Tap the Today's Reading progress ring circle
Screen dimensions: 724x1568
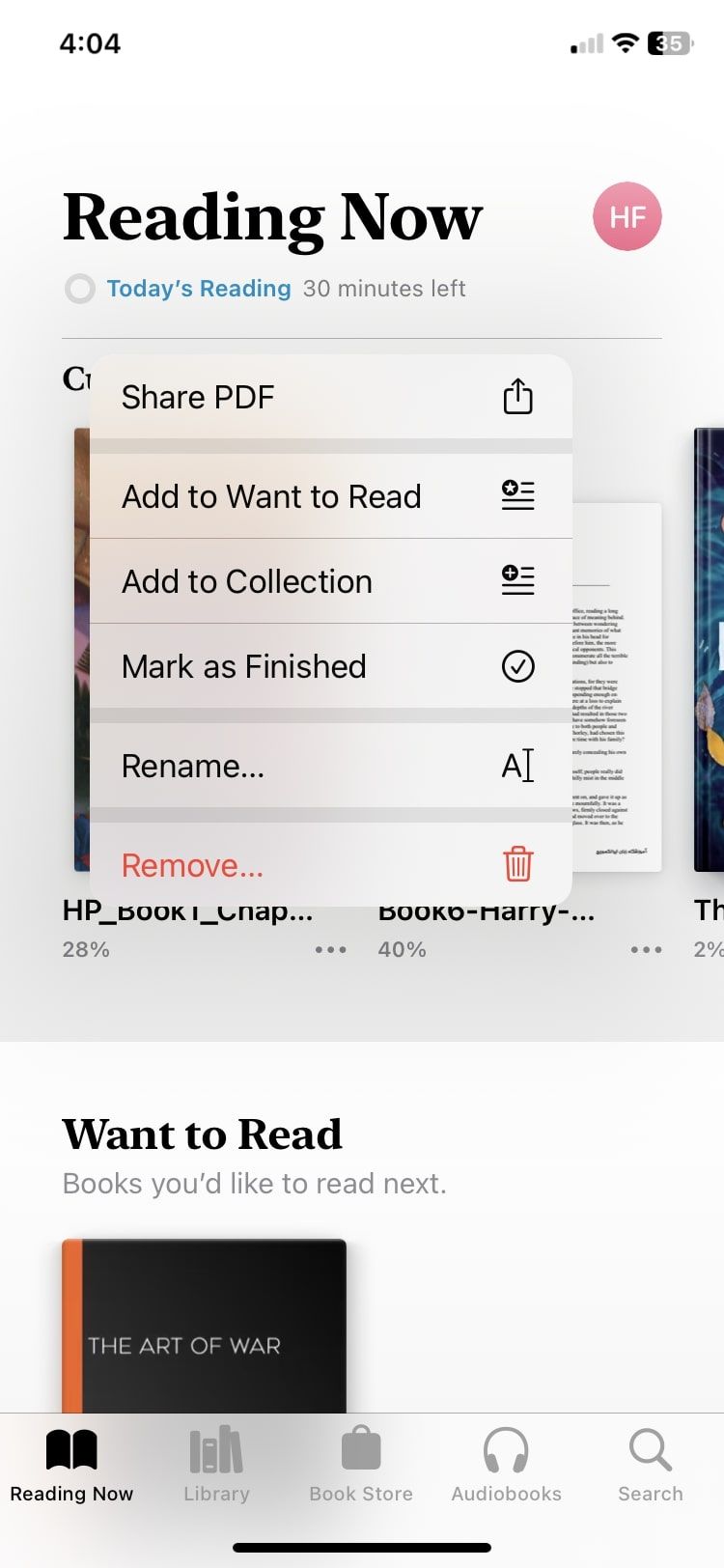pos(80,289)
